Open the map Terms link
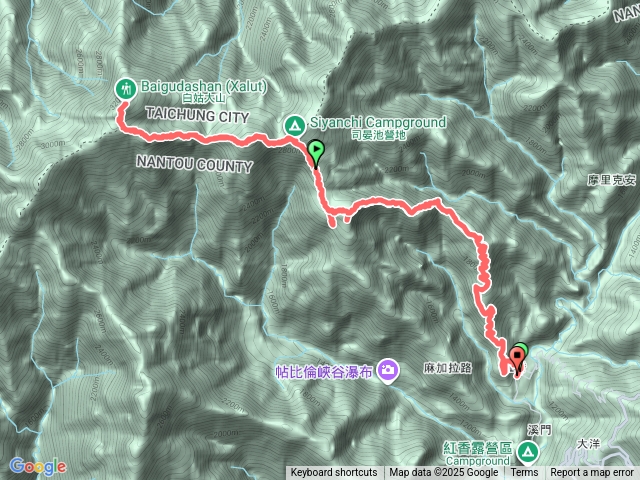Image resolution: width=640 pixels, height=480 pixels. pos(524,473)
